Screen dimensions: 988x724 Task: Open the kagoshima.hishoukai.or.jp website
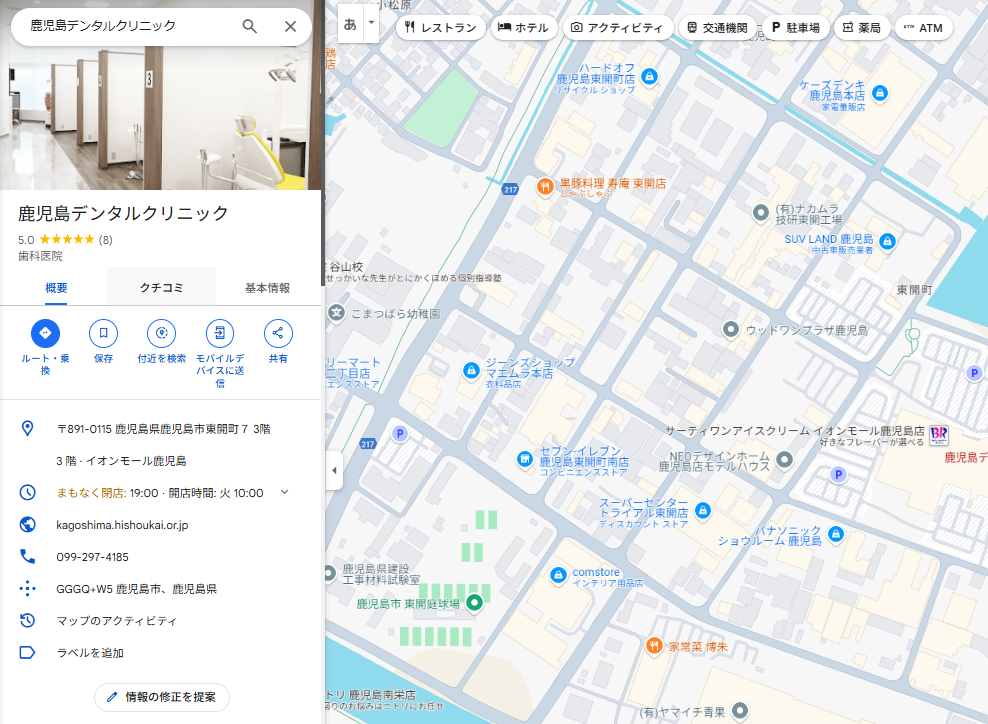122,524
